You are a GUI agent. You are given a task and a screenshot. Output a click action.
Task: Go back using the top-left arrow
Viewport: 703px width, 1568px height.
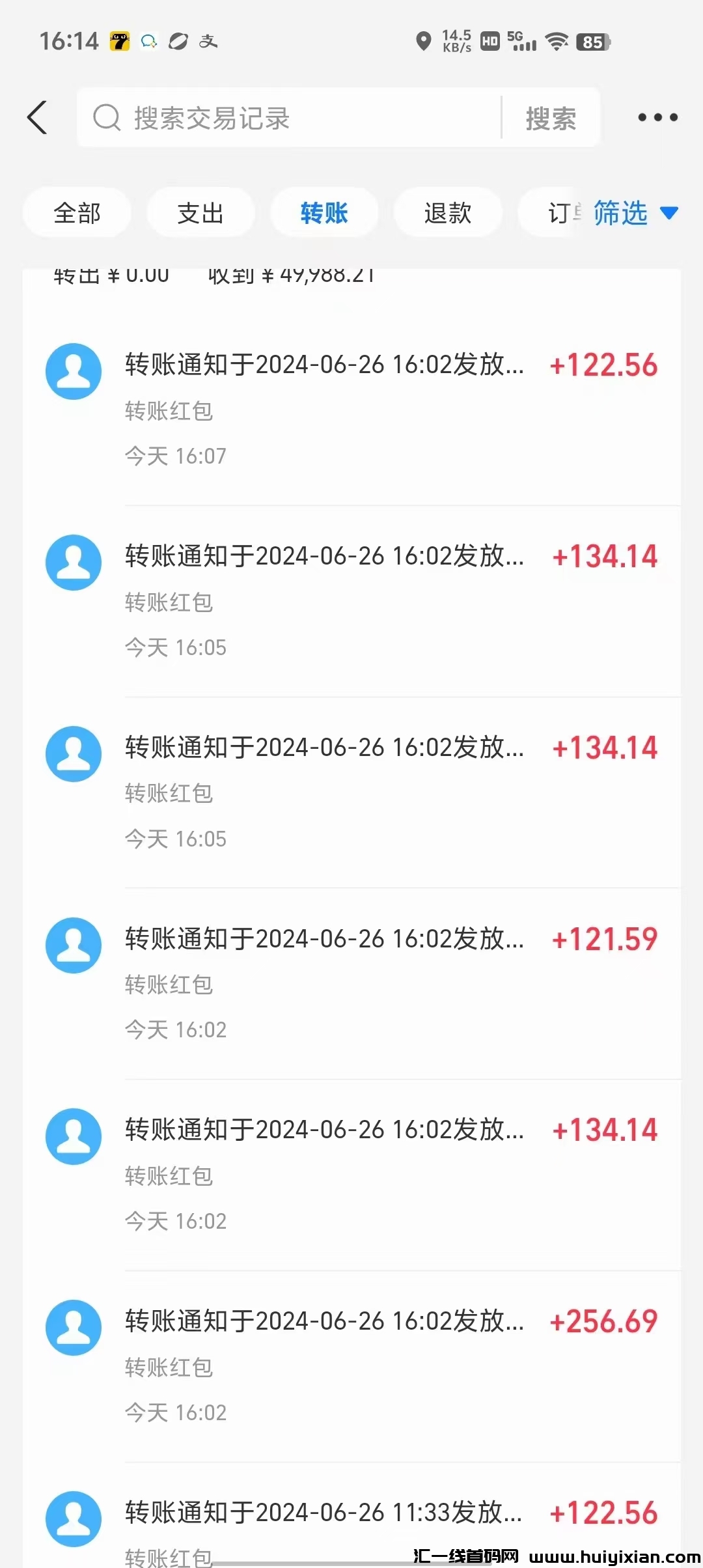coord(38,118)
